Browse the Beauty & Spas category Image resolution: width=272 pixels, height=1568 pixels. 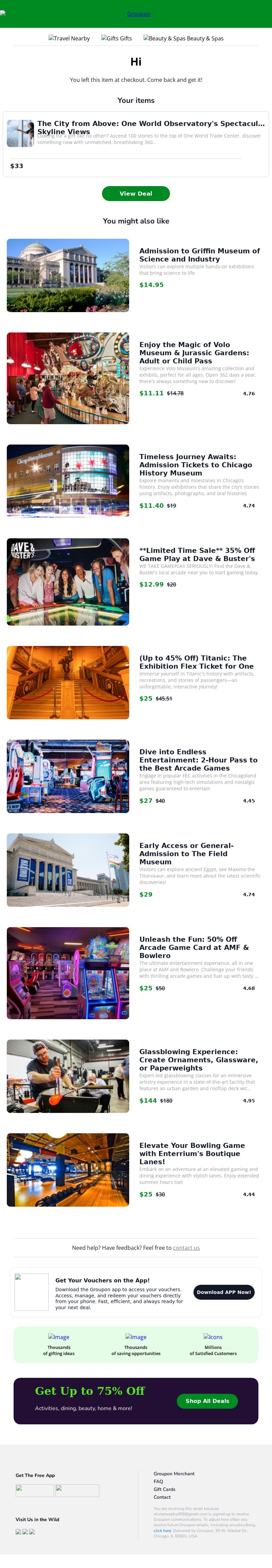pyautogui.click(x=184, y=38)
